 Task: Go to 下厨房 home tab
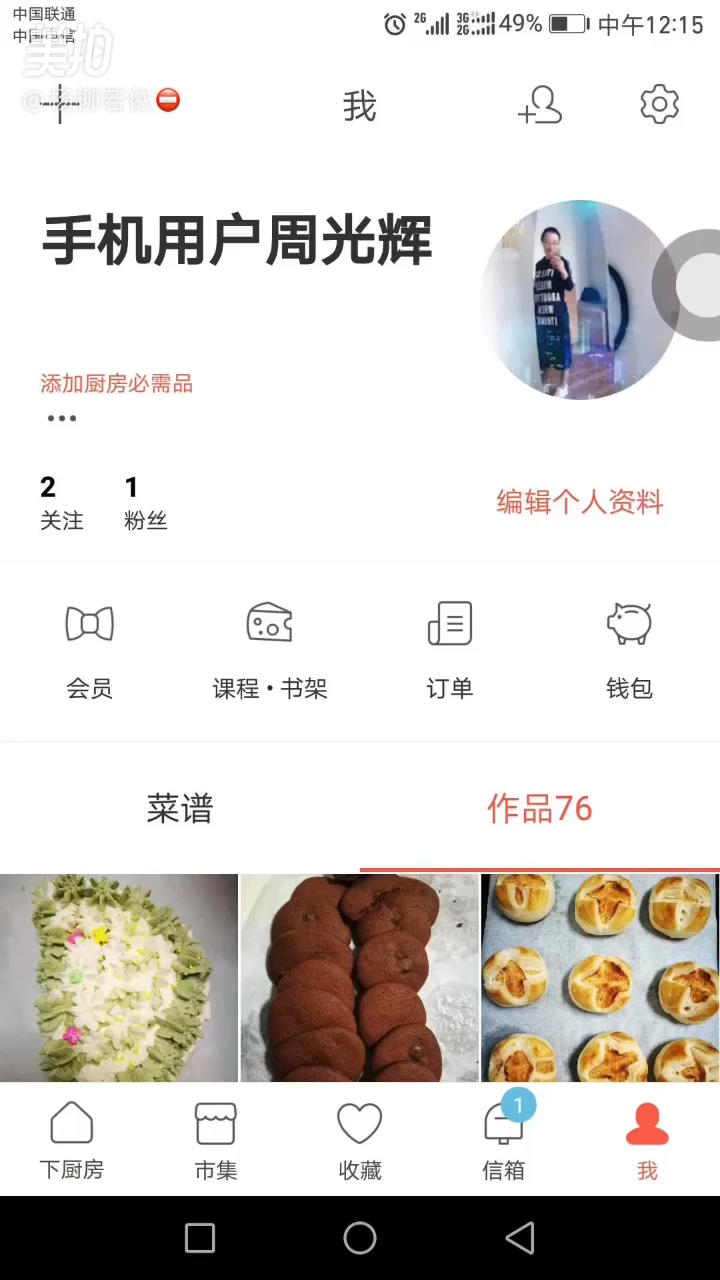[72, 1140]
